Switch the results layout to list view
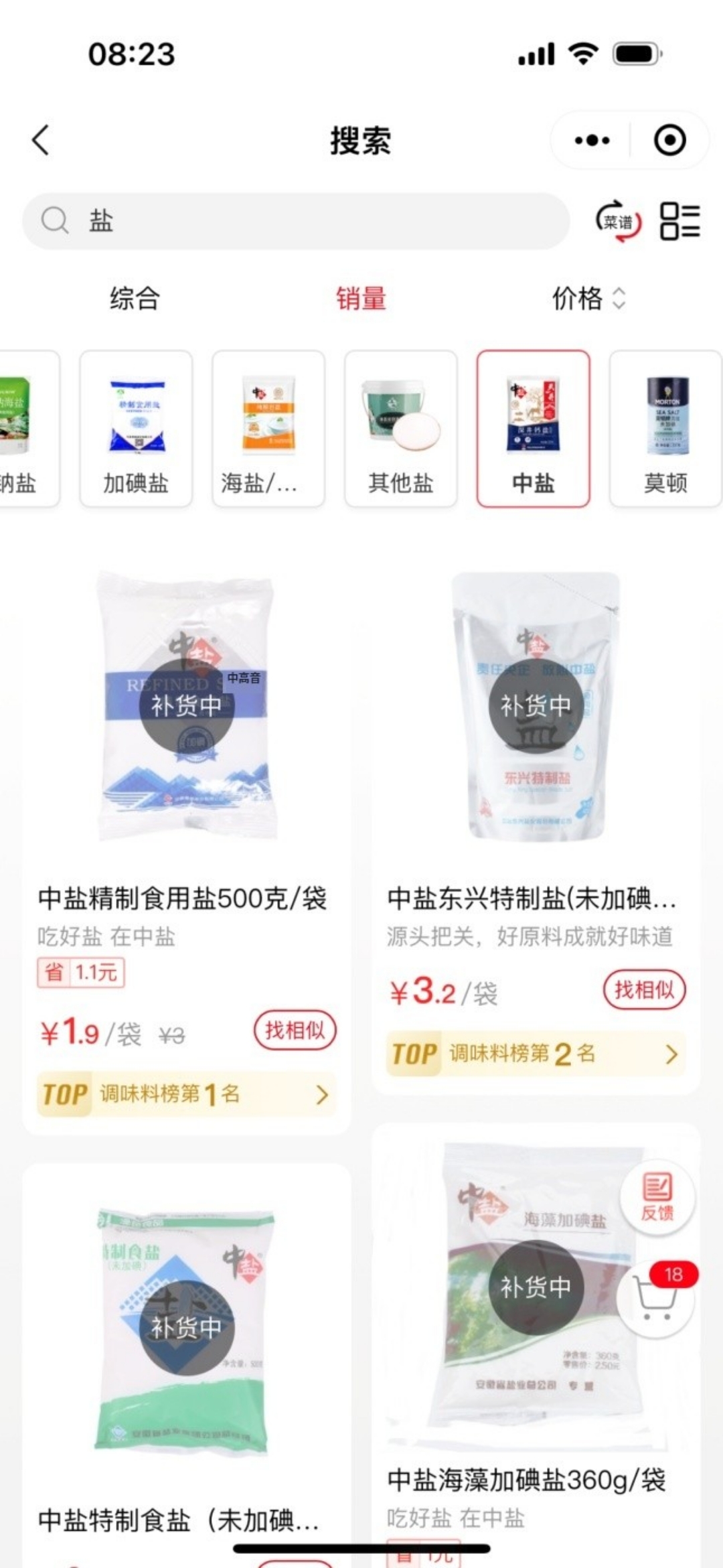 (679, 221)
